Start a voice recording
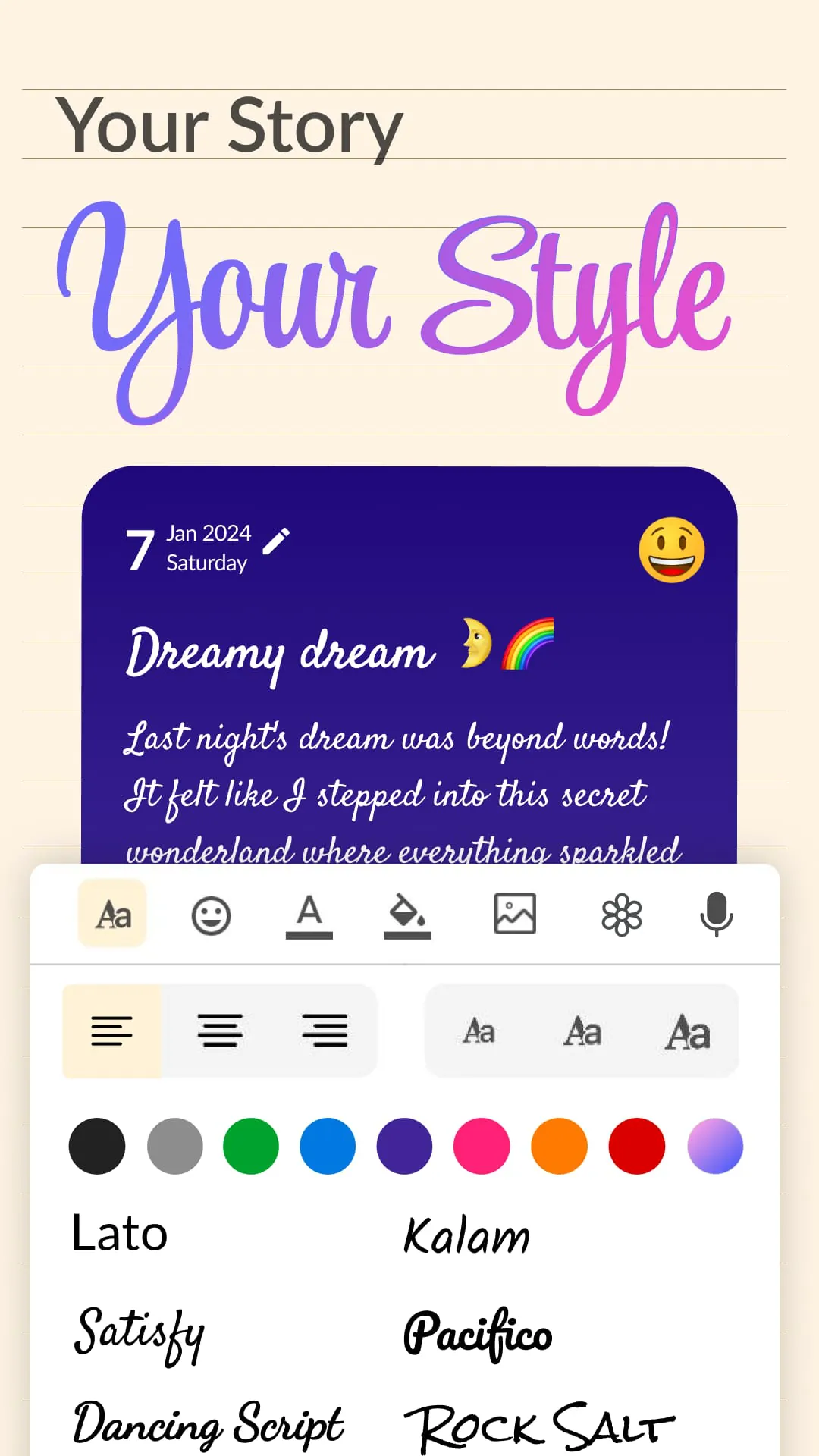 716,914
